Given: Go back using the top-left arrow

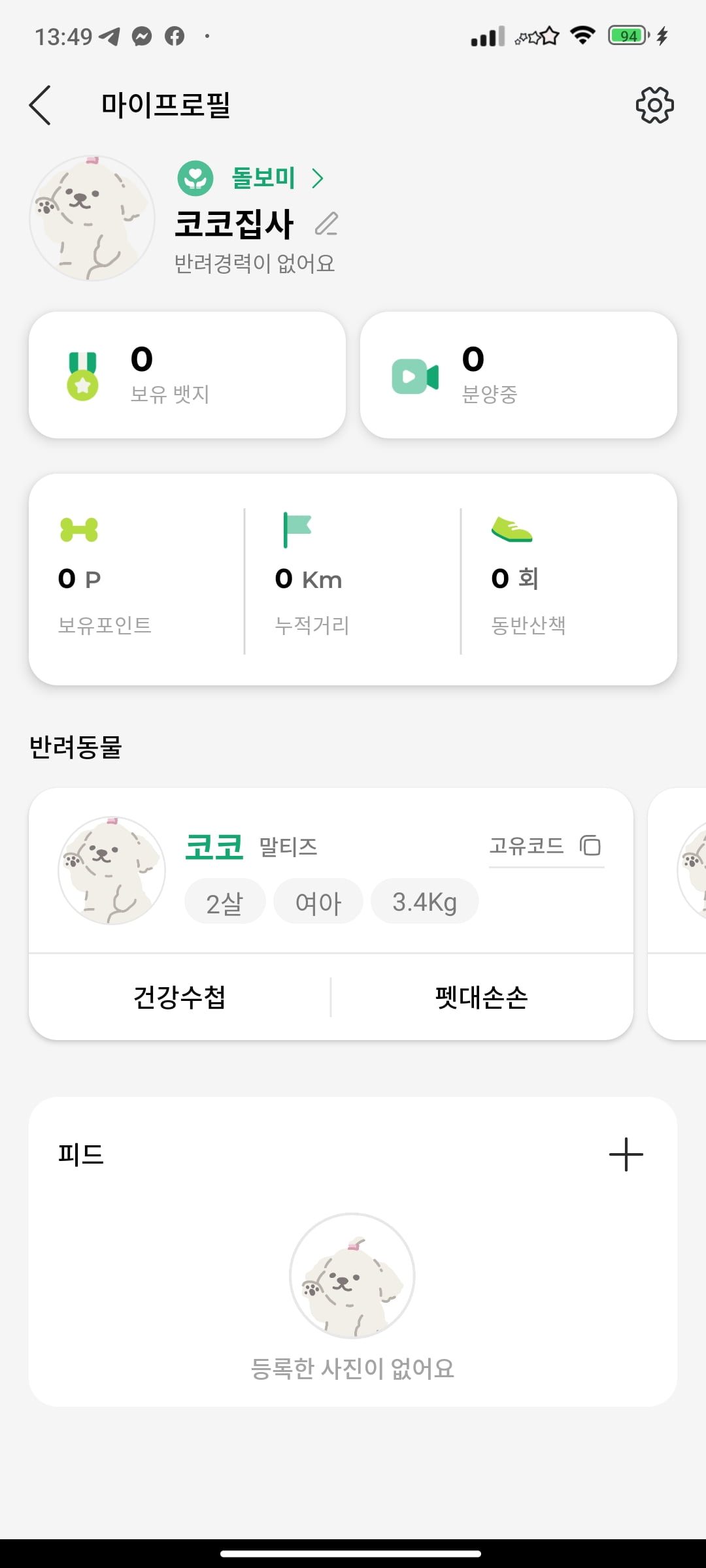Looking at the screenshot, I should click(40, 105).
